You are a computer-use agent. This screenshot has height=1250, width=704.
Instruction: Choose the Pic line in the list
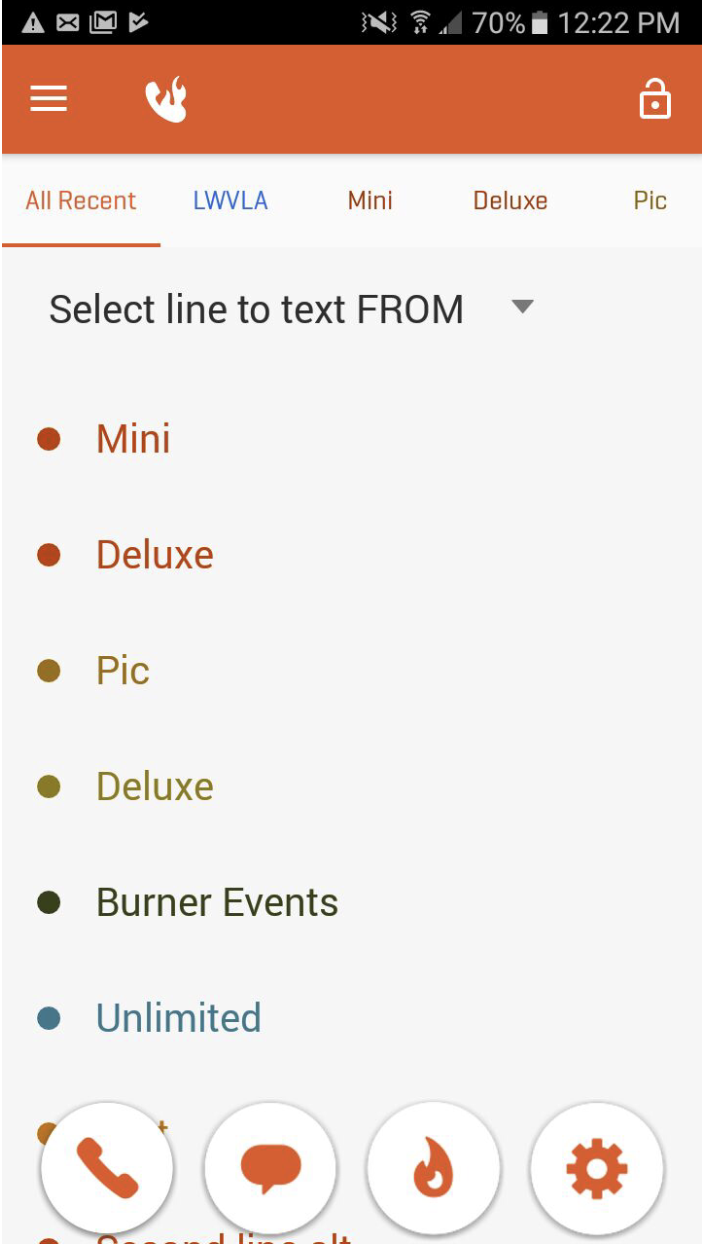[122, 671]
